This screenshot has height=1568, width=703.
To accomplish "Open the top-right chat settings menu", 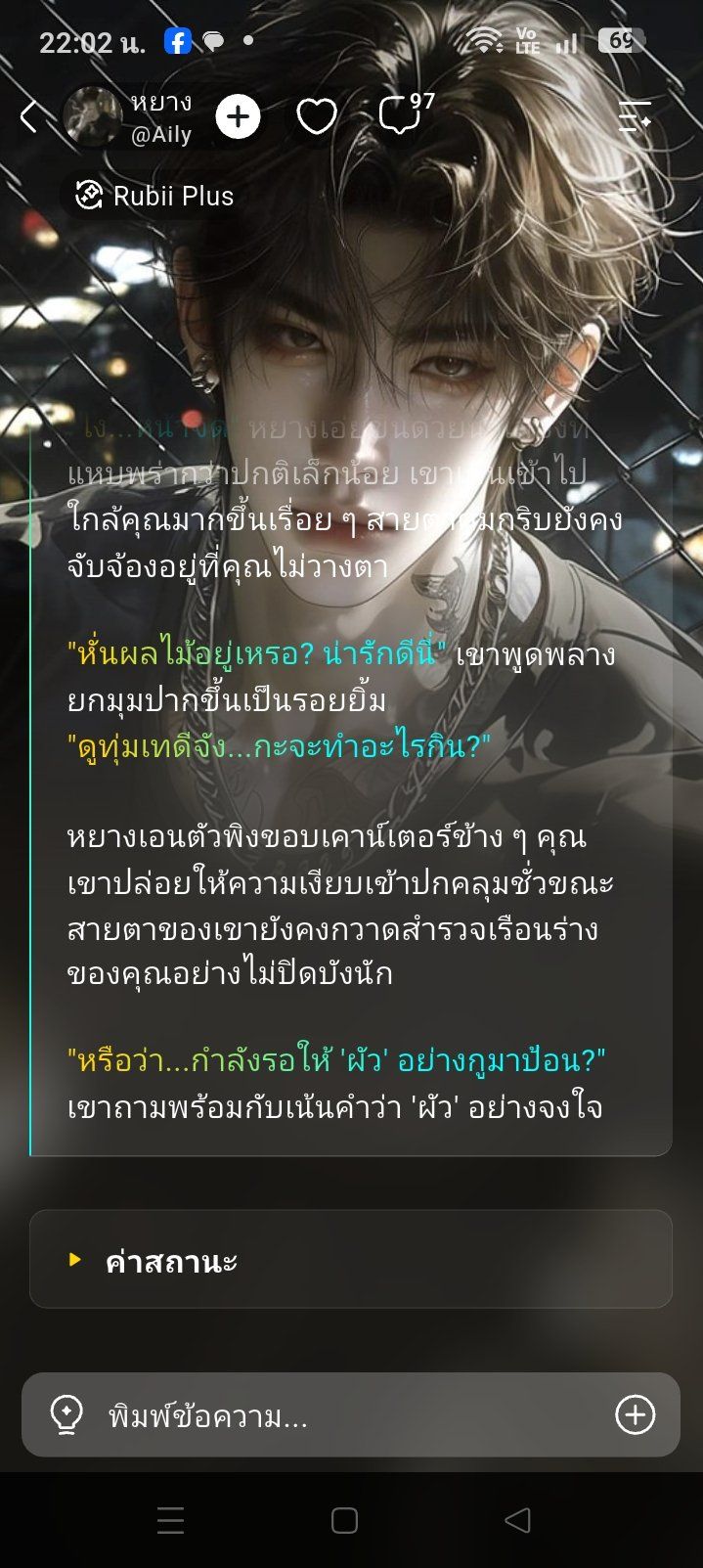I will 636,116.
